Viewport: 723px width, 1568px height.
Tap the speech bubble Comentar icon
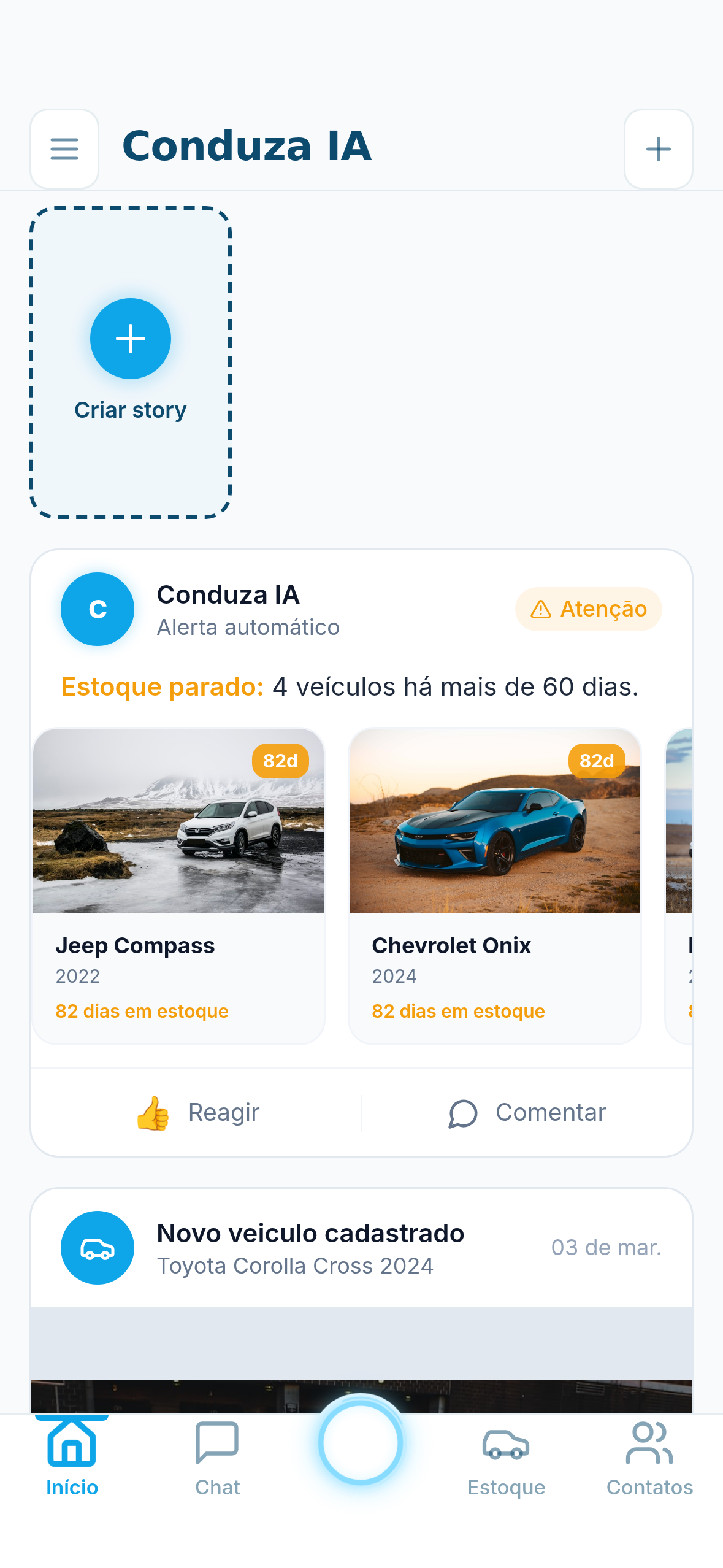(x=462, y=1112)
